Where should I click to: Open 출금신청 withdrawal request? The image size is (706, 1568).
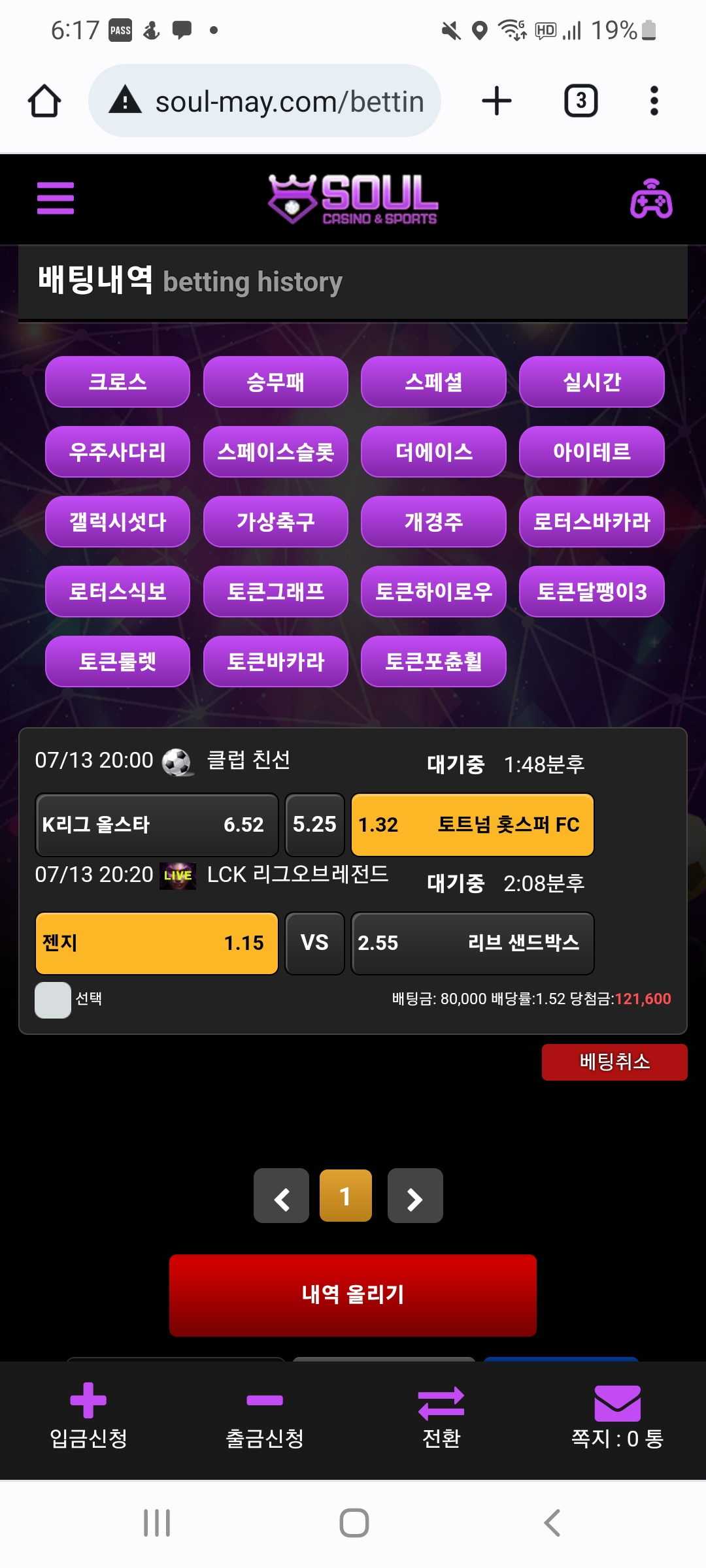pos(265,1416)
